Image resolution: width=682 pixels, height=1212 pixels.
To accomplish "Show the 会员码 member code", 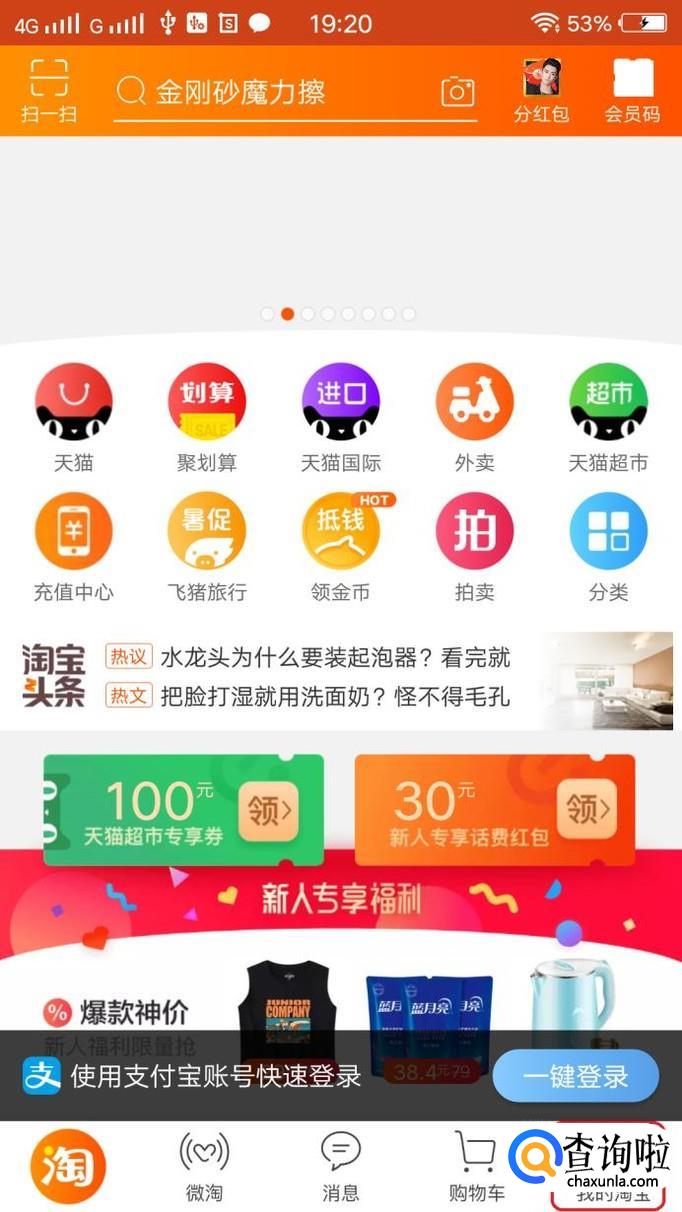I will 632,90.
